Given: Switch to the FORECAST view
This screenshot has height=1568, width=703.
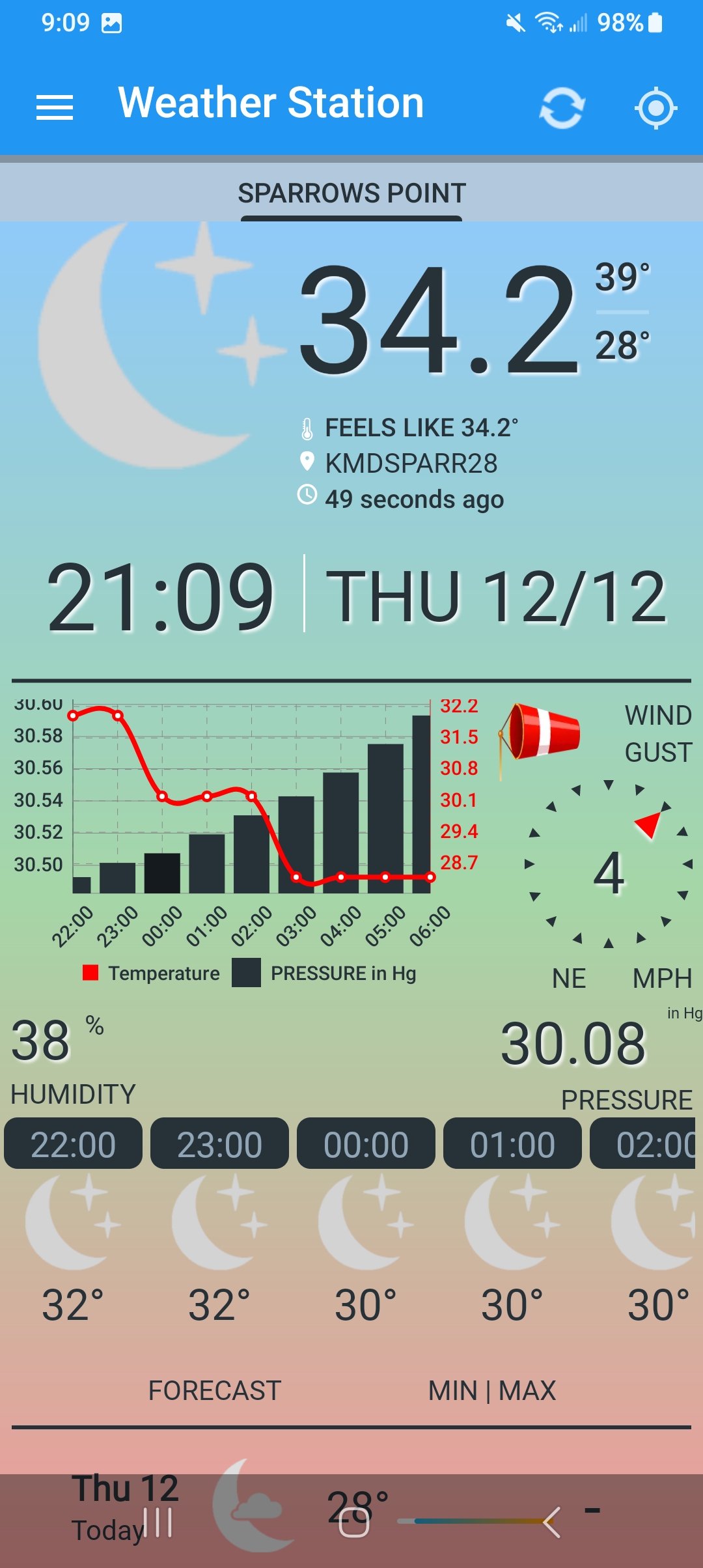Looking at the screenshot, I should [x=215, y=1390].
